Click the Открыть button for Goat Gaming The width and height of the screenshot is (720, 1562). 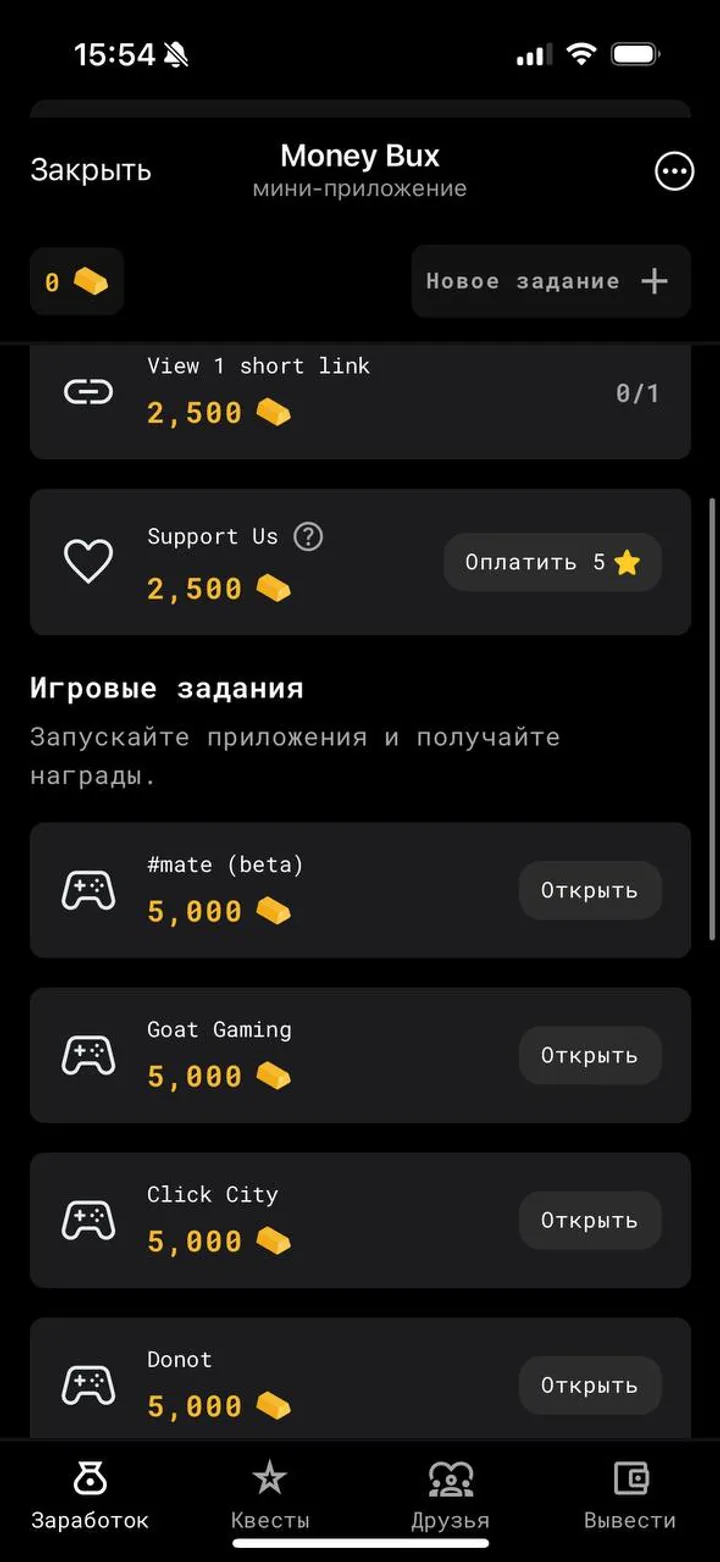tap(590, 1055)
